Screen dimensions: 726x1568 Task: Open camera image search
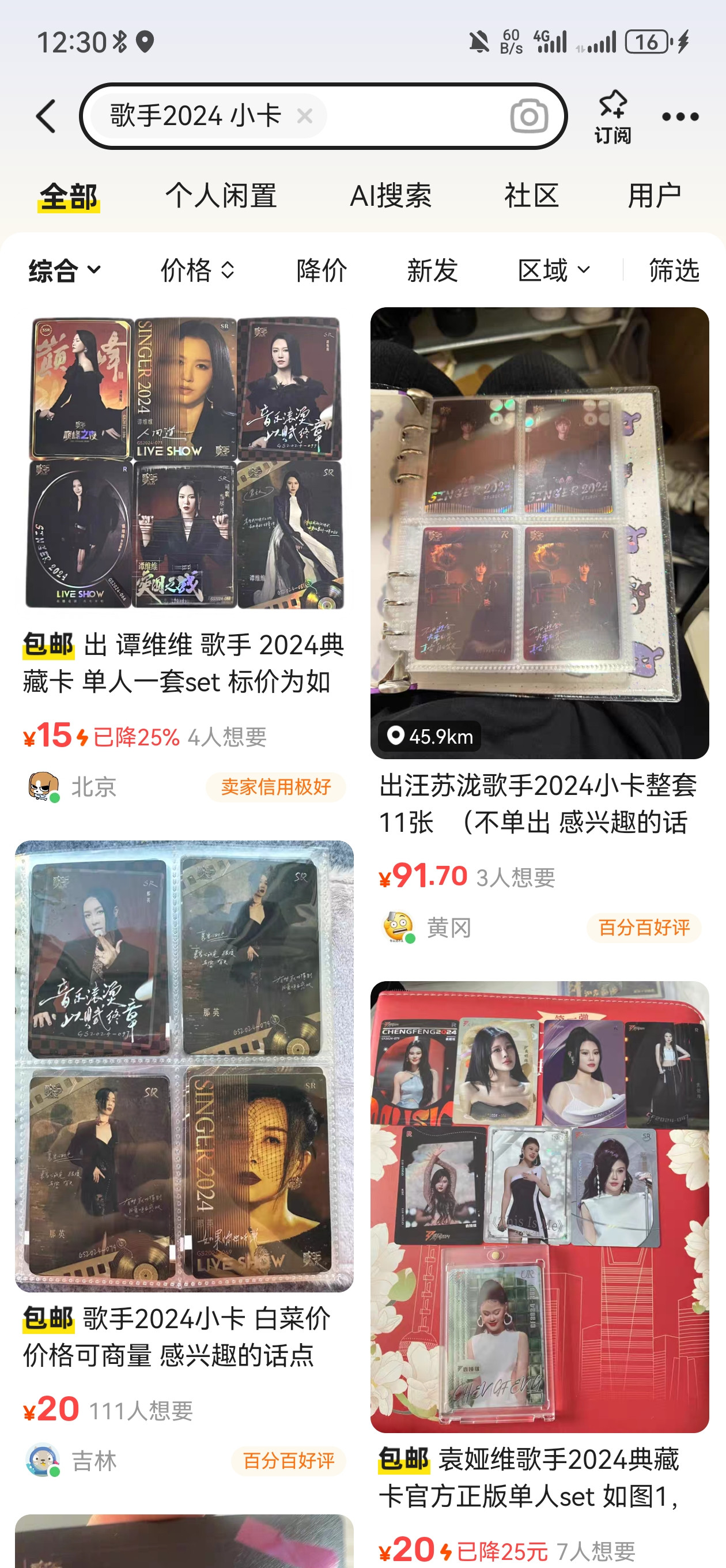coord(528,116)
